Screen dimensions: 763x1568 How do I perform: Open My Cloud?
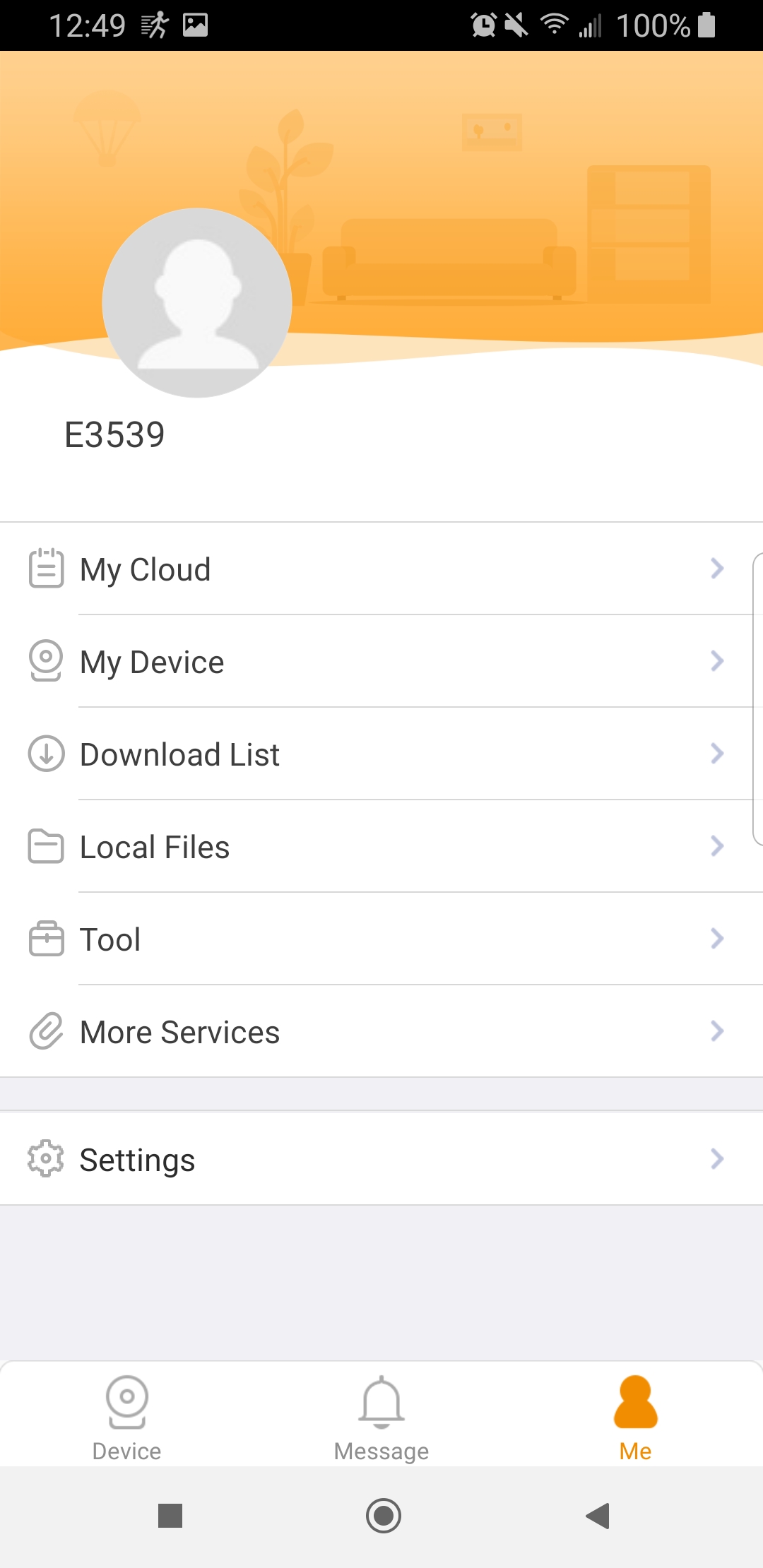(381, 569)
